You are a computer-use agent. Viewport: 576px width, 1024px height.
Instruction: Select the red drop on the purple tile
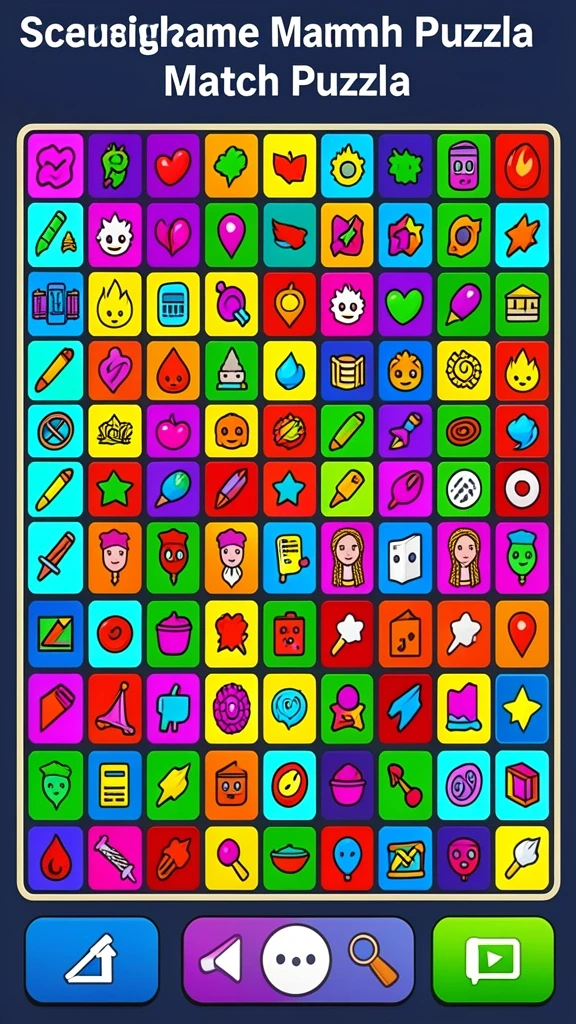[x=55, y=858]
